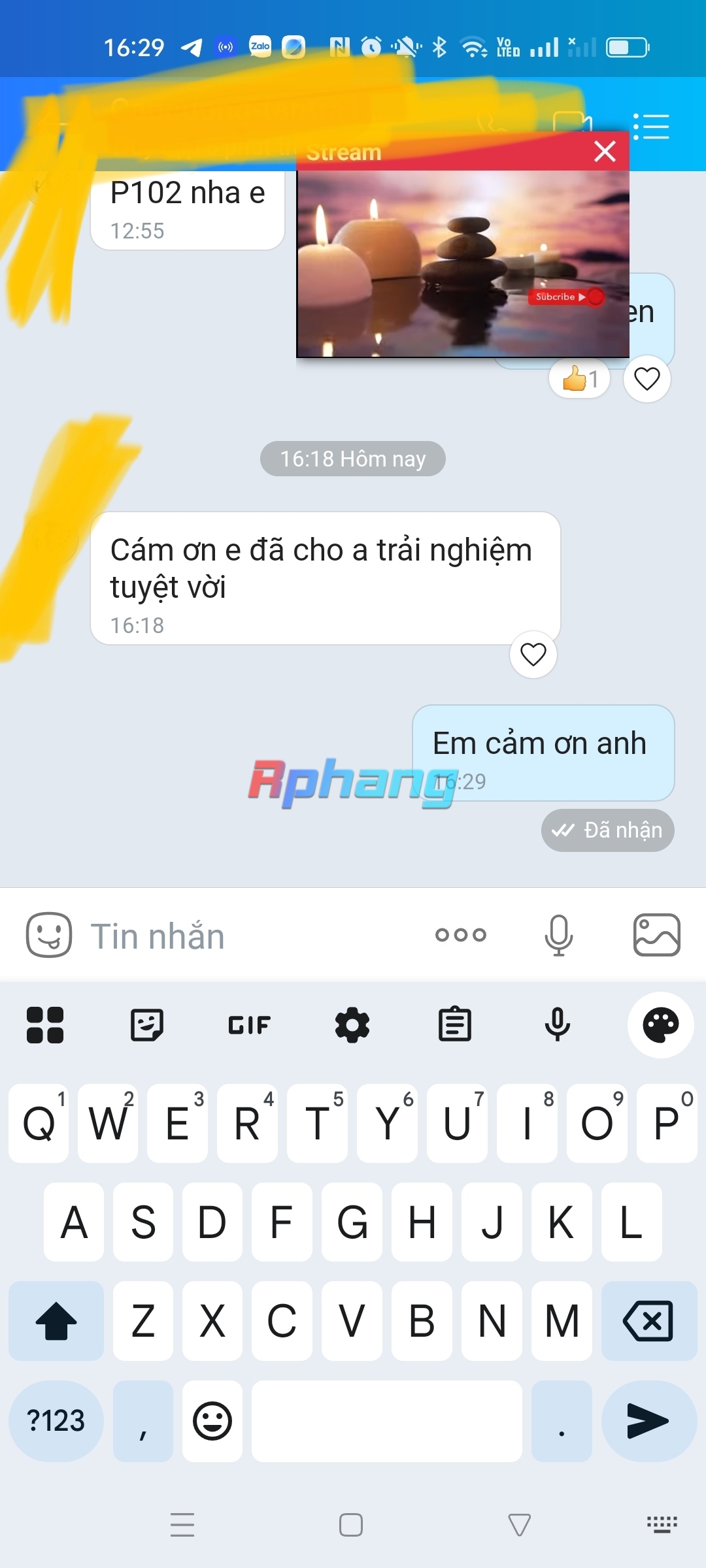
Task: Open keyboard theme palette
Action: coord(661,1024)
